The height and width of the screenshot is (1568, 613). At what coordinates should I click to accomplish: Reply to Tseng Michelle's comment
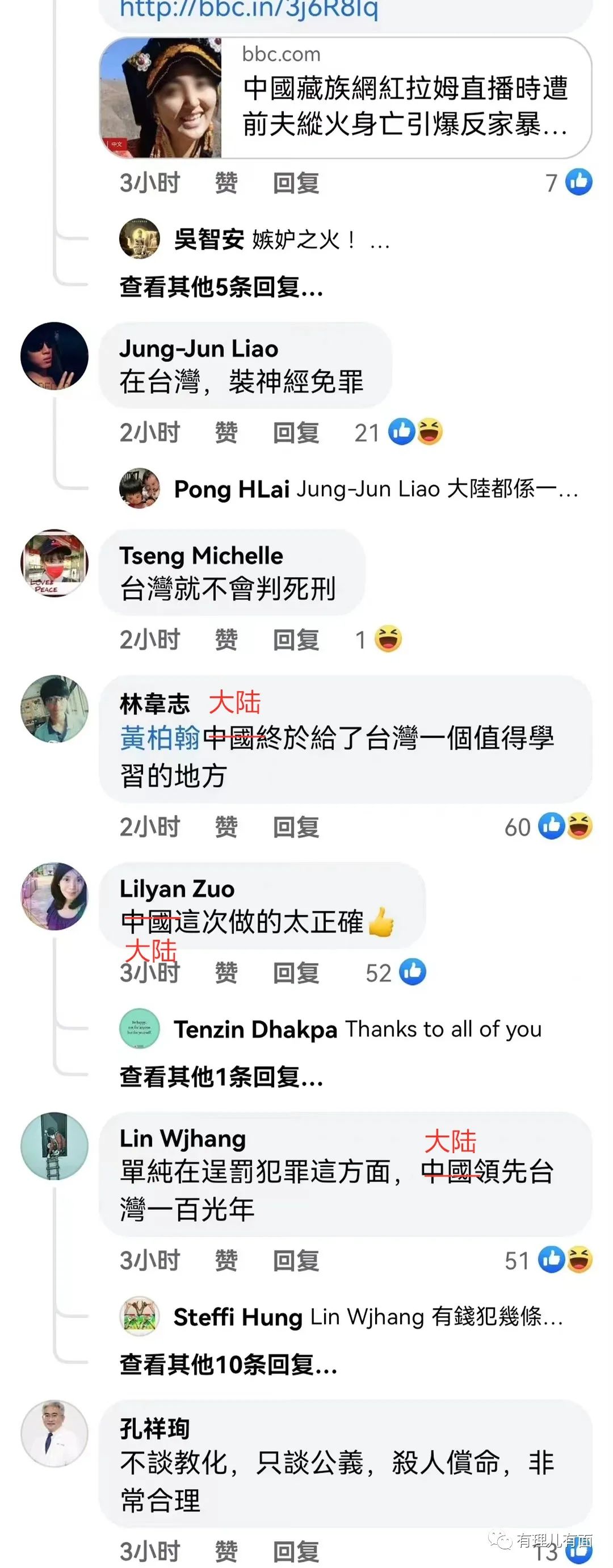(x=296, y=640)
